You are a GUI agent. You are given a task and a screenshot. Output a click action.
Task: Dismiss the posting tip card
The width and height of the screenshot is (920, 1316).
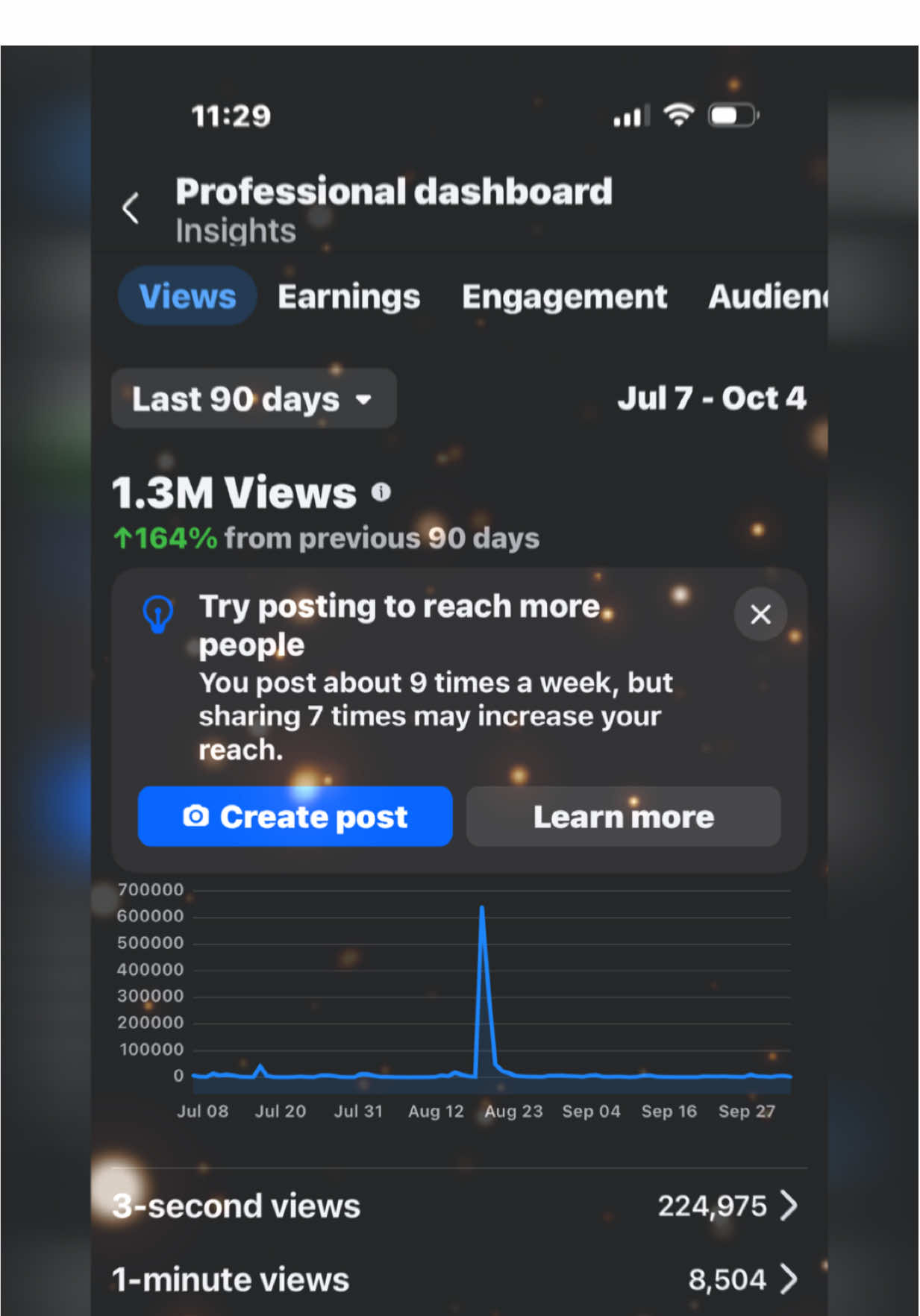point(760,614)
